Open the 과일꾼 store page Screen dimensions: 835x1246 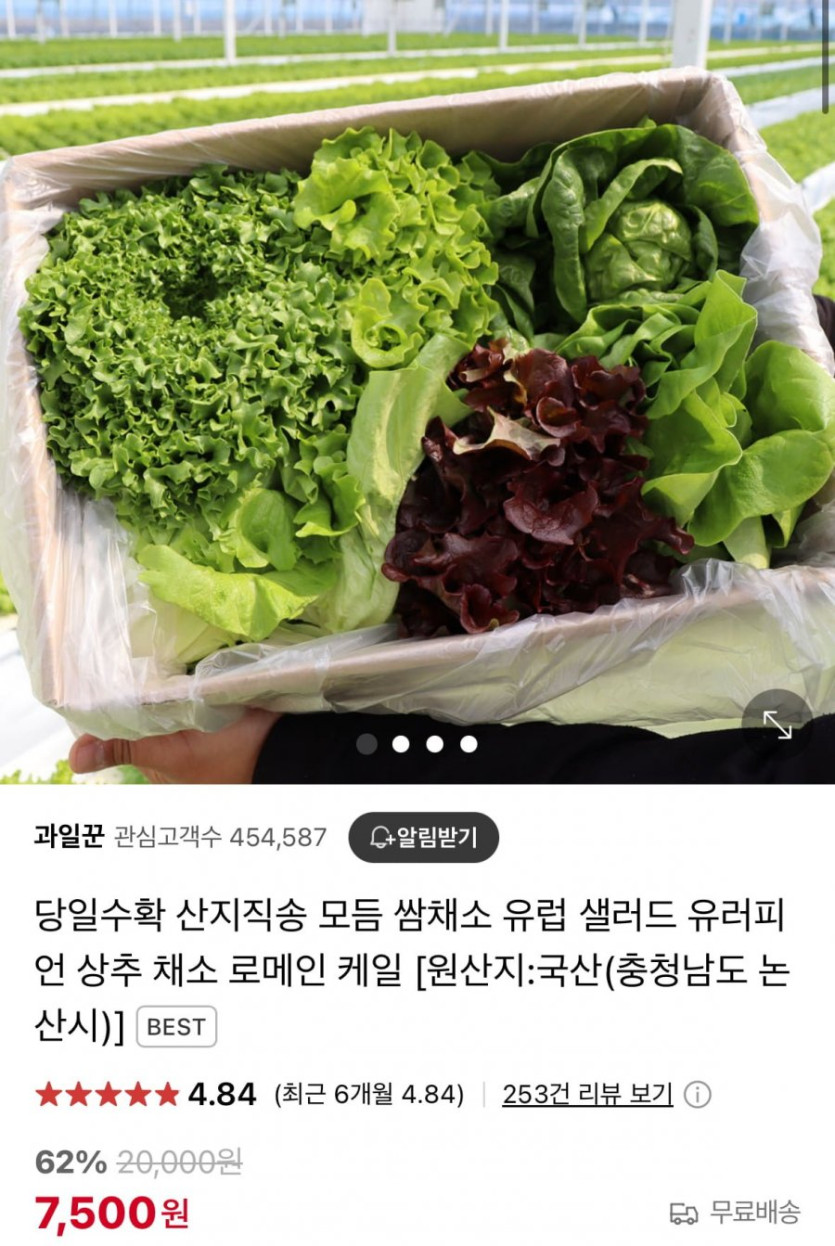click(x=69, y=836)
